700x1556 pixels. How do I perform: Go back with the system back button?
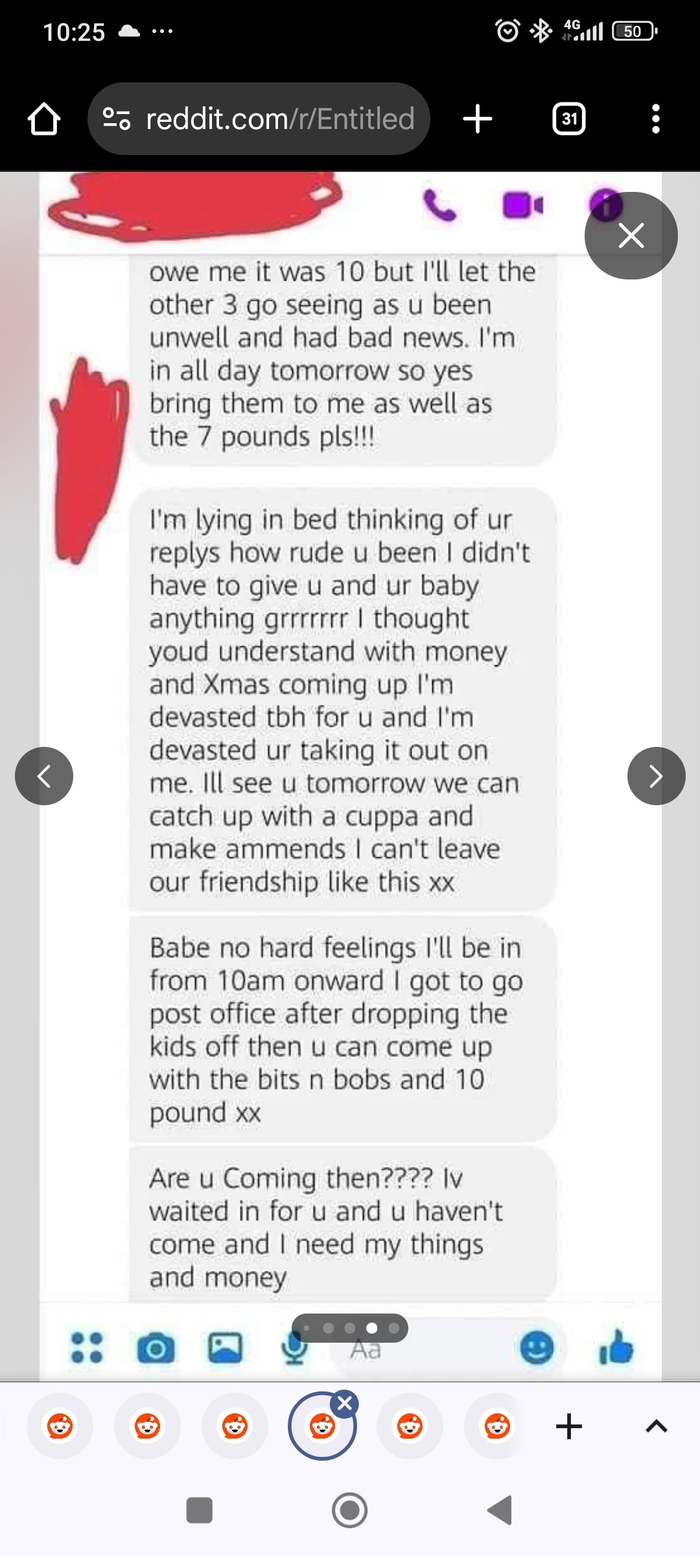(500, 1510)
